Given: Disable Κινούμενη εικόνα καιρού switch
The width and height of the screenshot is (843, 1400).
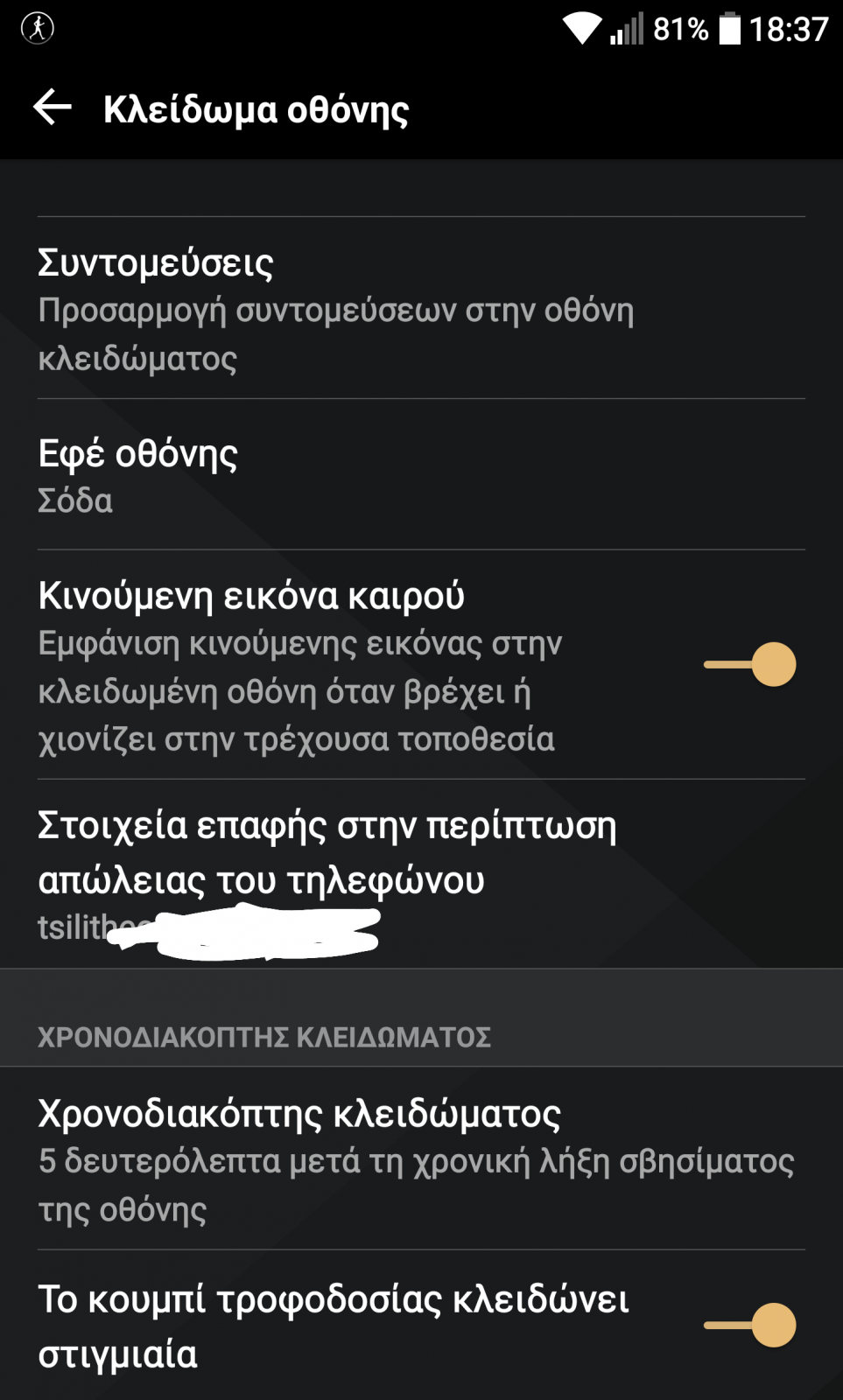Looking at the screenshot, I should pyautogui.click(x=750, y=664).
